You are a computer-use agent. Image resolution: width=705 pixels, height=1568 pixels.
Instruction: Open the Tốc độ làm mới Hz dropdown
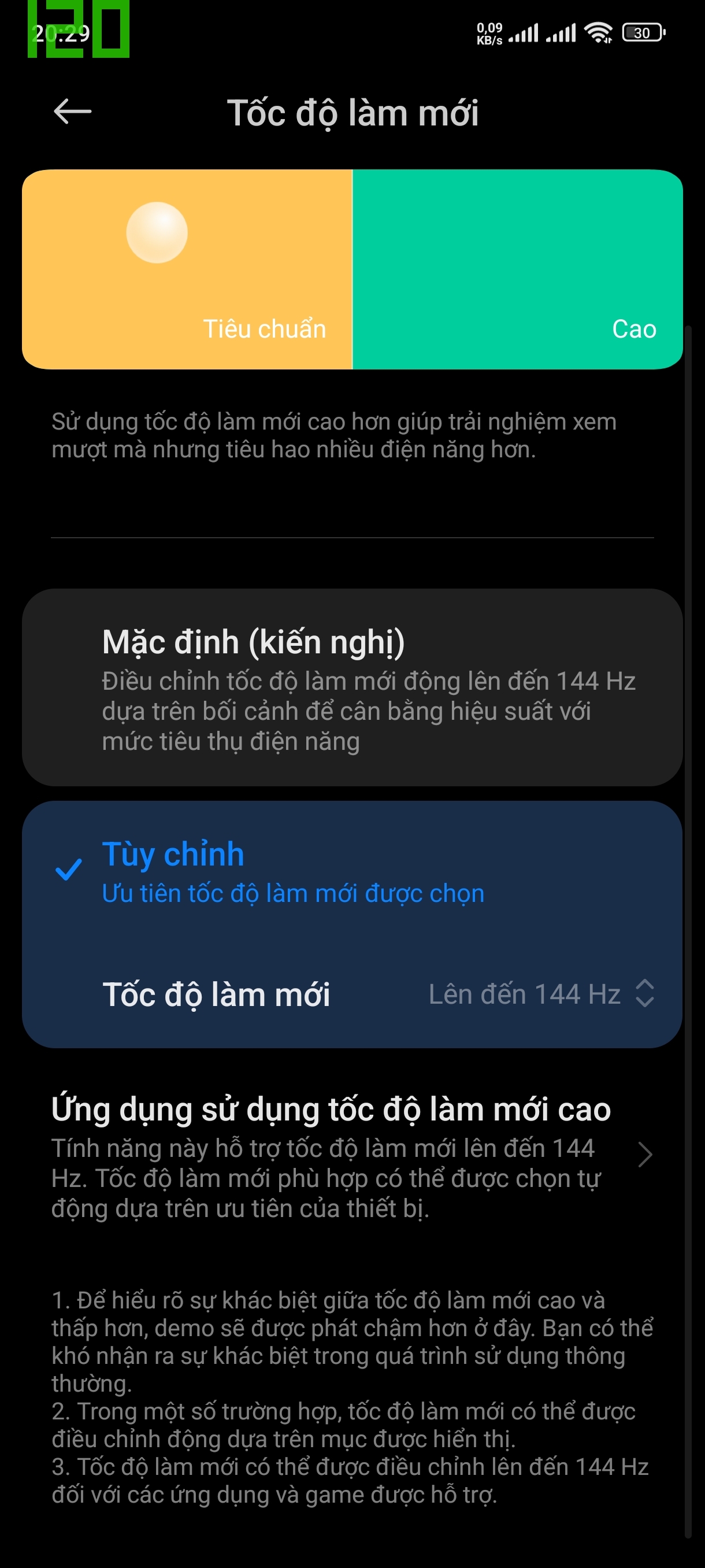(352, 994)
